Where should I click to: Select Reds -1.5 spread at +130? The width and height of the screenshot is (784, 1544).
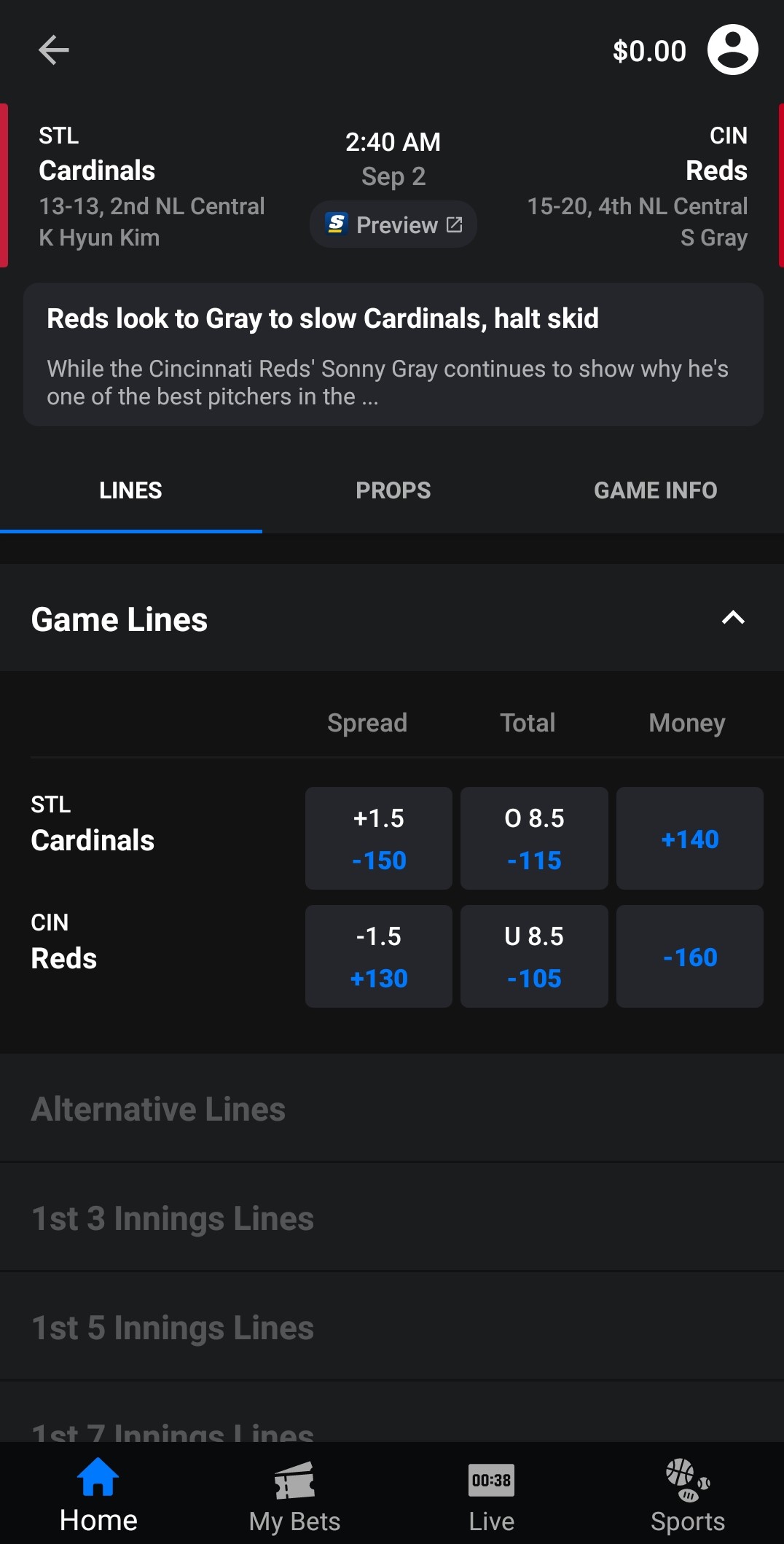[379, 956]
